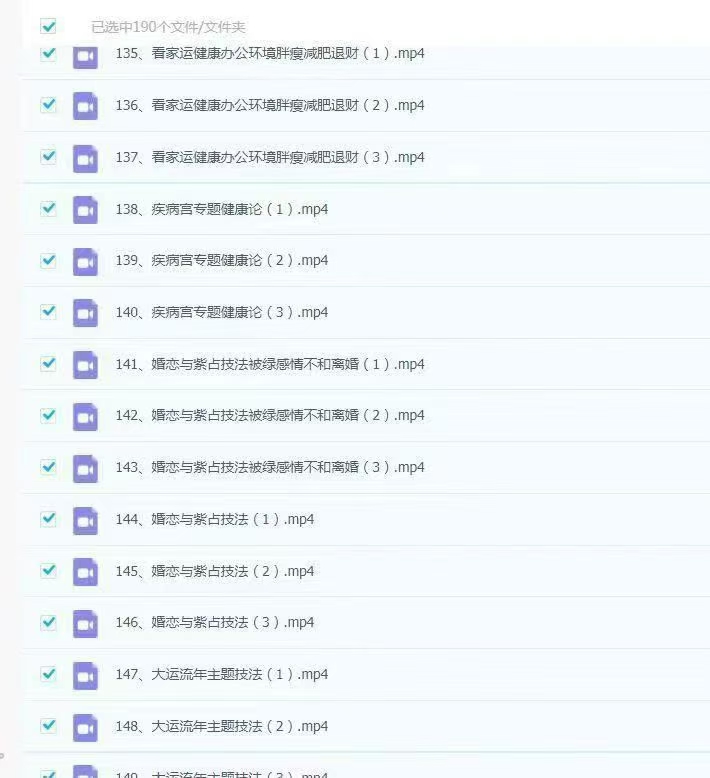Viewport: 710px width, 778px height.
Task: Open video 141 婚恋与紫占技法被绿(1)
Action: coord(269,364)
